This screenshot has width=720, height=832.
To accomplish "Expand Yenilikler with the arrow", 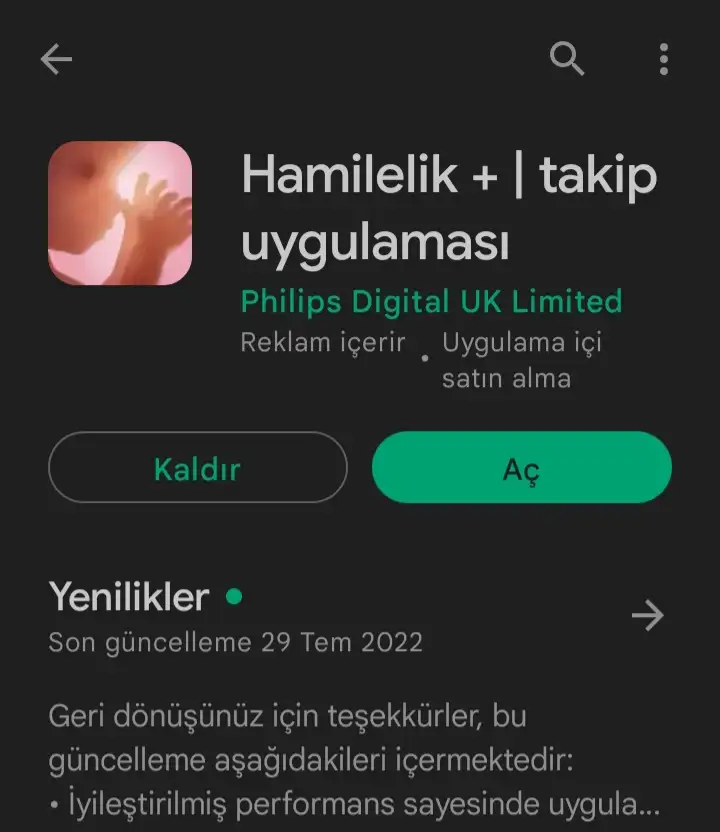I will 647,616.
